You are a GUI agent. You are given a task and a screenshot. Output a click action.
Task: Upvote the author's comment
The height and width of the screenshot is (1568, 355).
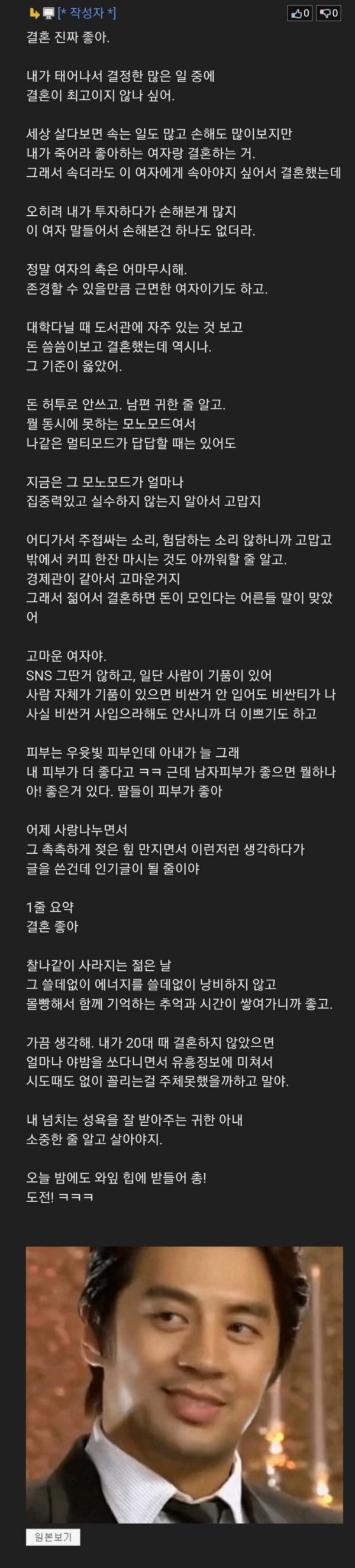tap(300, 13)
